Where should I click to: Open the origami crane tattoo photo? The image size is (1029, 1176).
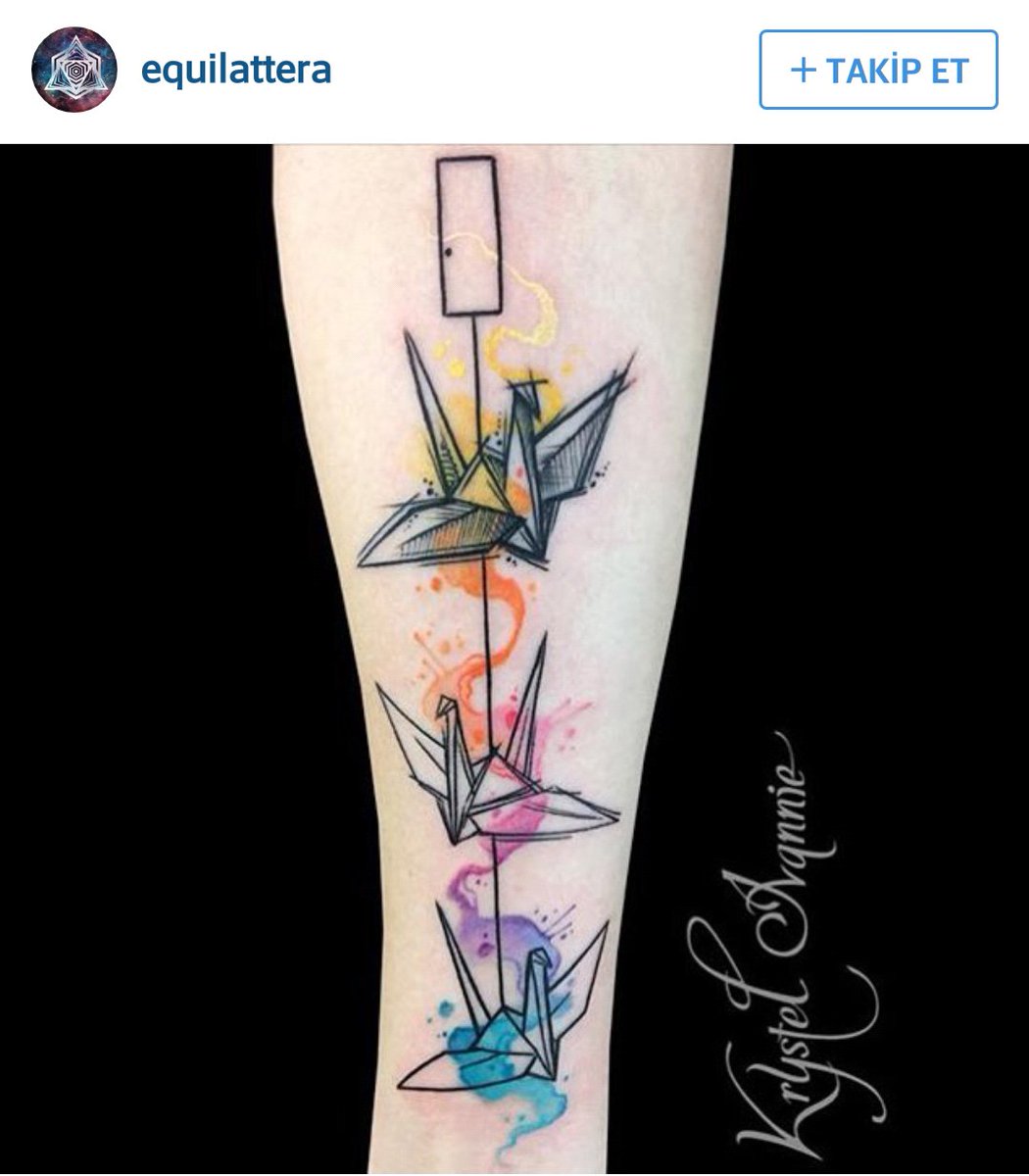[x=514, y=659]
